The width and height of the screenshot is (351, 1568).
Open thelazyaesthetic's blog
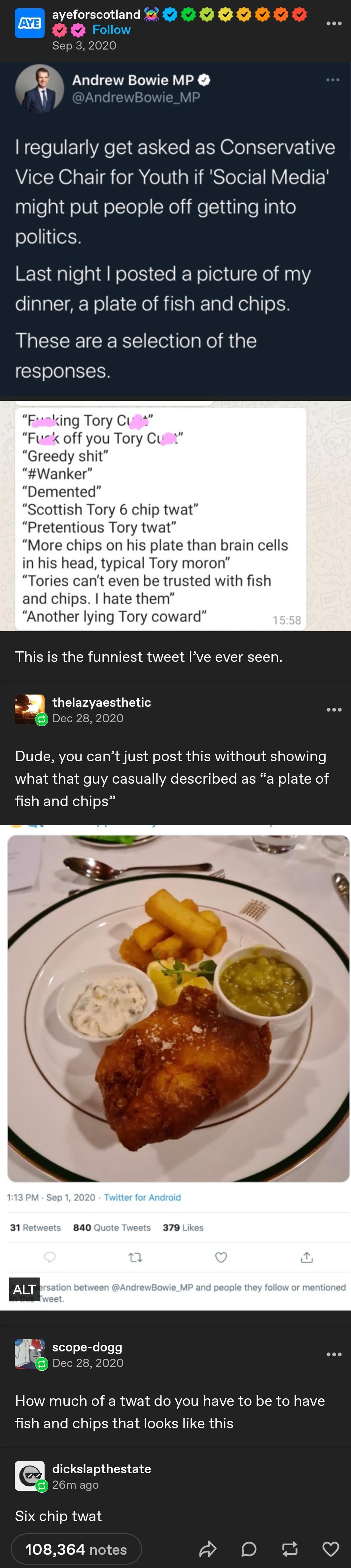pyautogui.click(x=101, y=702)
